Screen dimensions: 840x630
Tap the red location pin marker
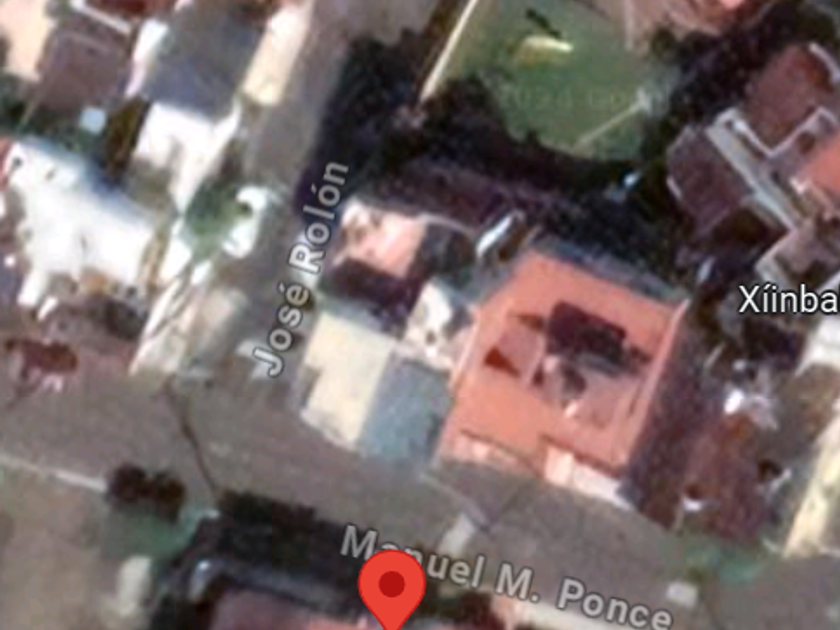click(392, 588)
